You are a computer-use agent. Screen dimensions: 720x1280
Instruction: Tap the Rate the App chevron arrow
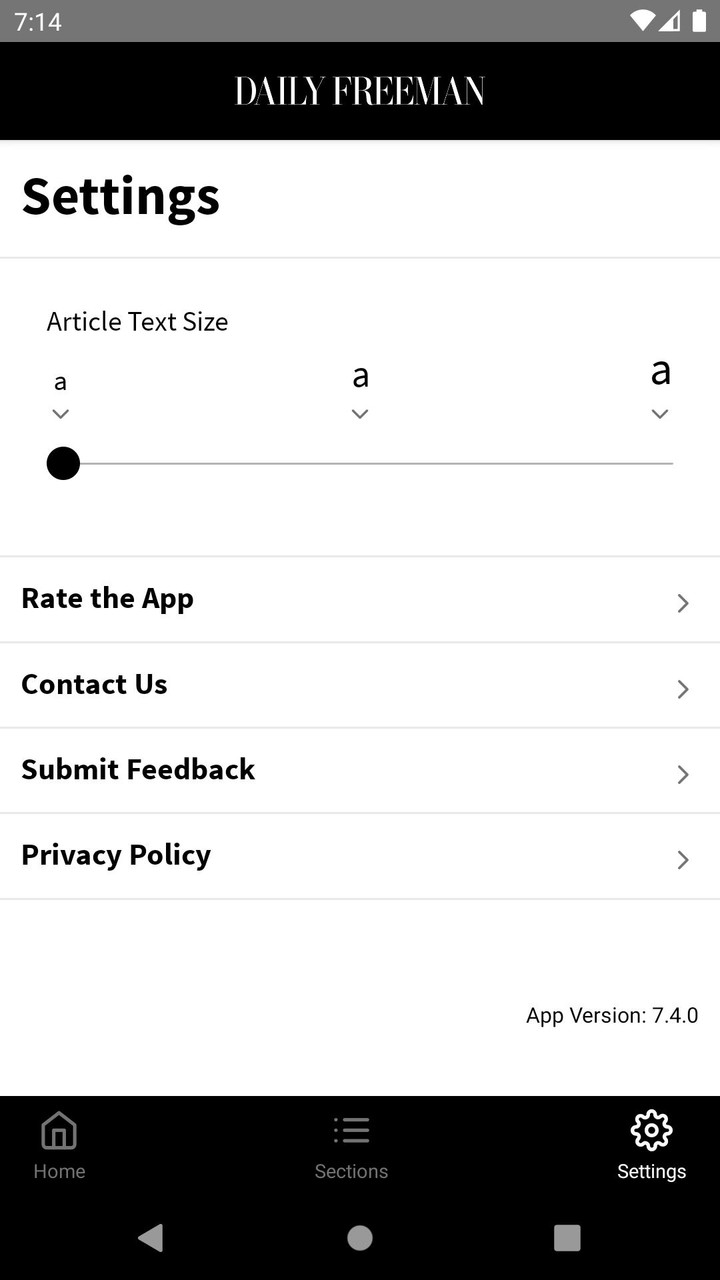pos(683,603)
